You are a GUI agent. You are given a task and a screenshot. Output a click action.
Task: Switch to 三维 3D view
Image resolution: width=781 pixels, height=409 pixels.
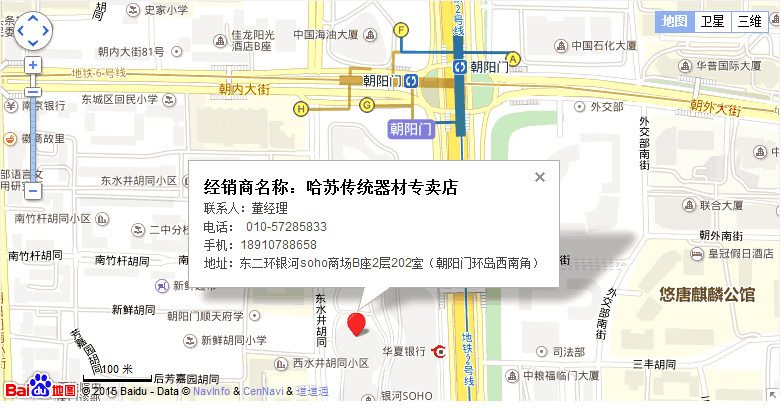pos(749,21)
